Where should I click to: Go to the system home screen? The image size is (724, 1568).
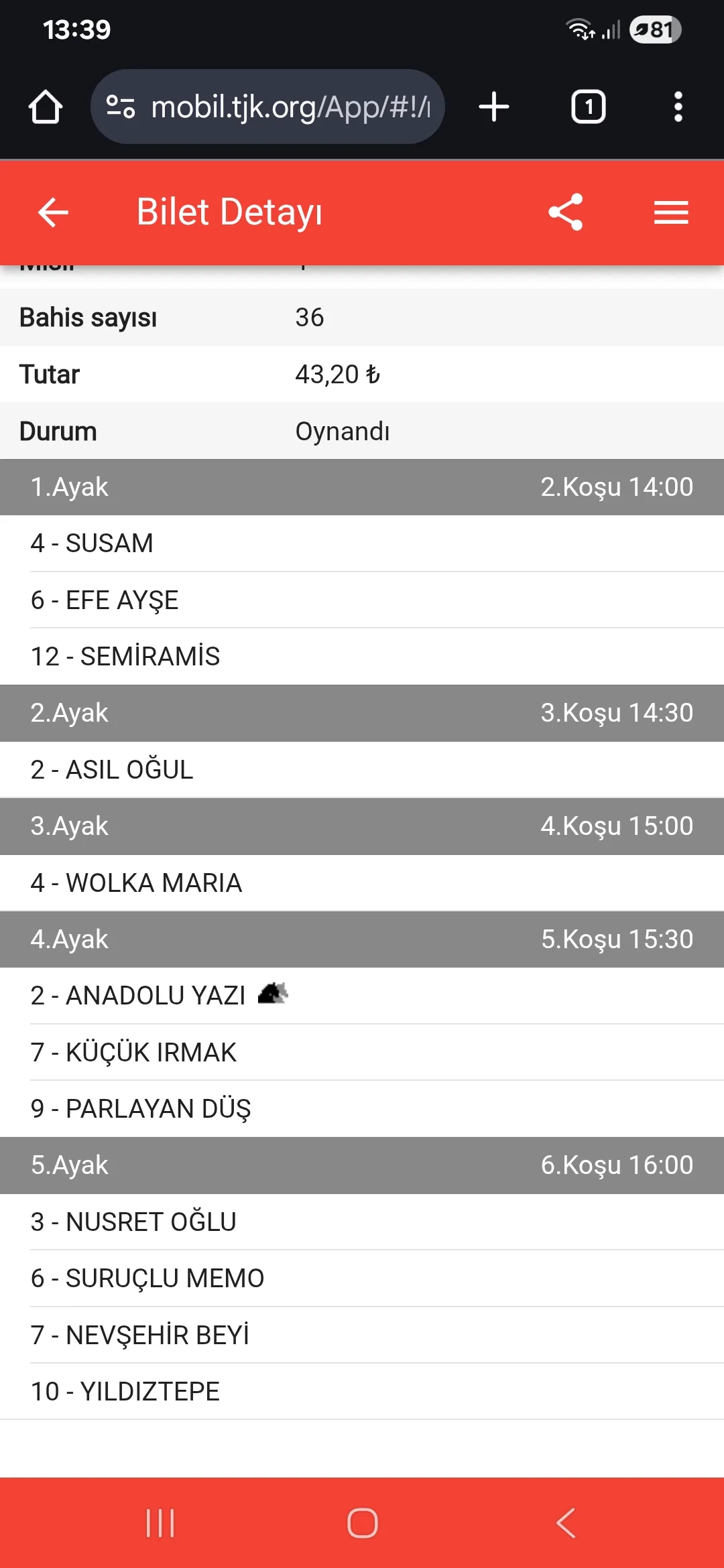[x=362, y=1523]
